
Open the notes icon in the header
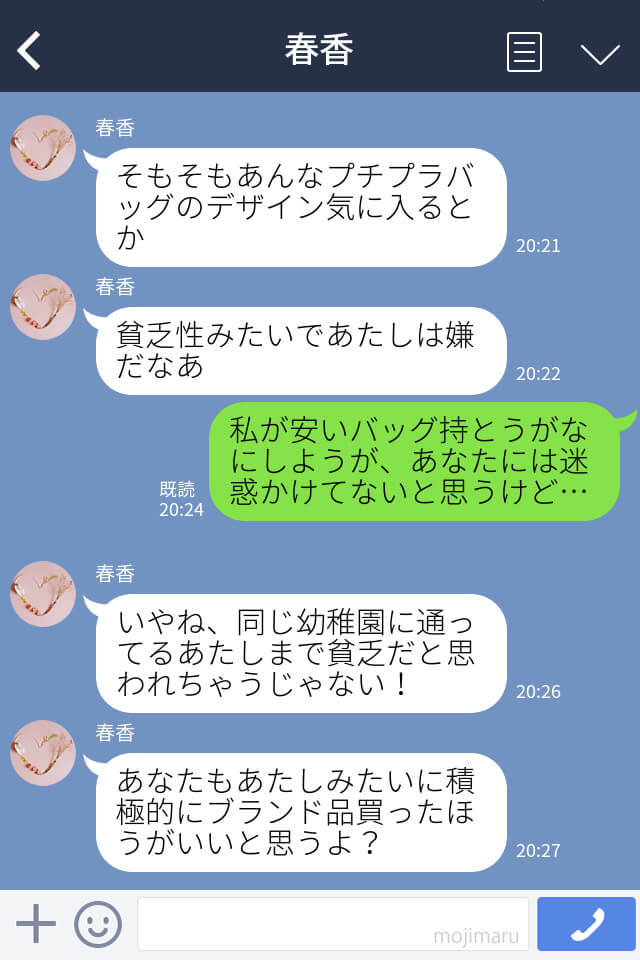[x=524, y=52]
